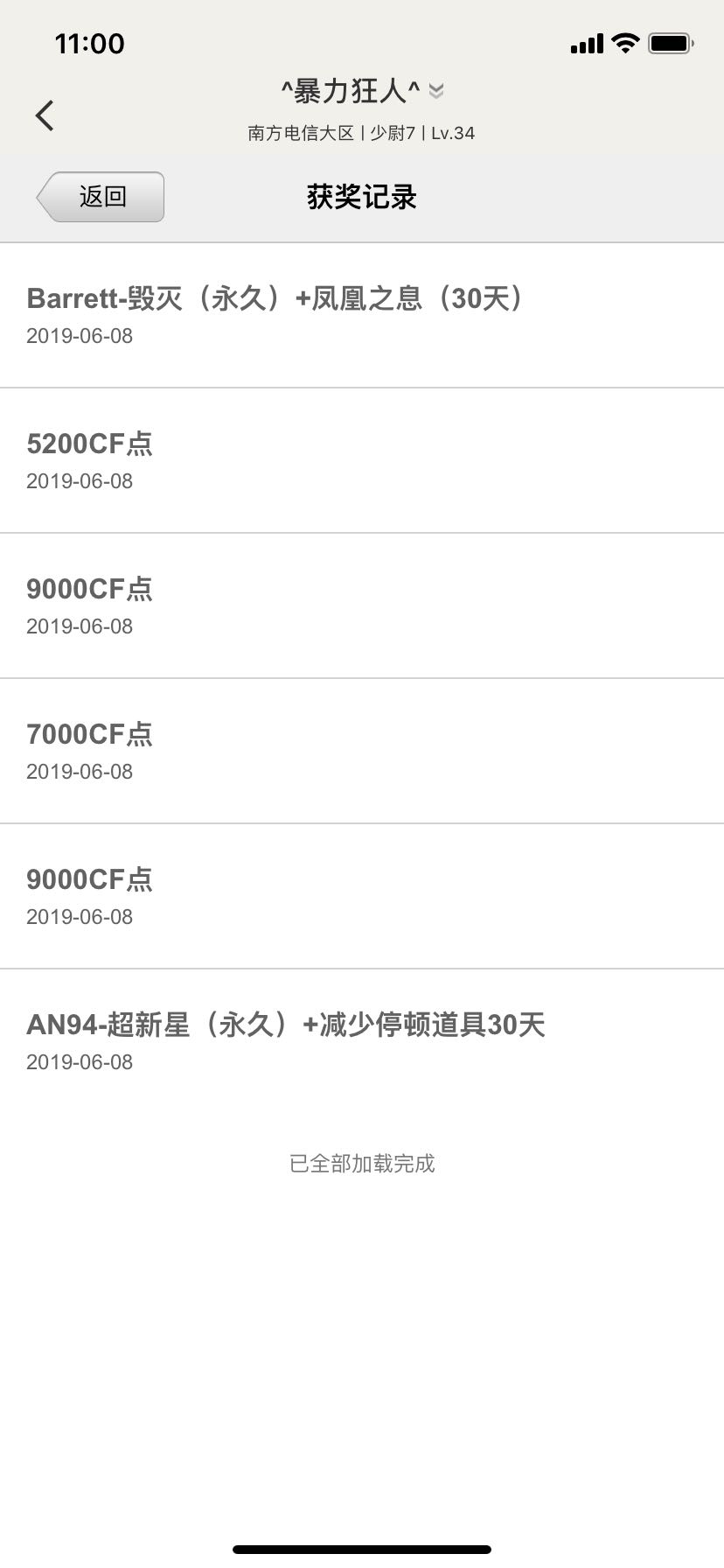
Task: Expand the ^暴力狂人^ account dropdown
Action: (x=435, y=90)
